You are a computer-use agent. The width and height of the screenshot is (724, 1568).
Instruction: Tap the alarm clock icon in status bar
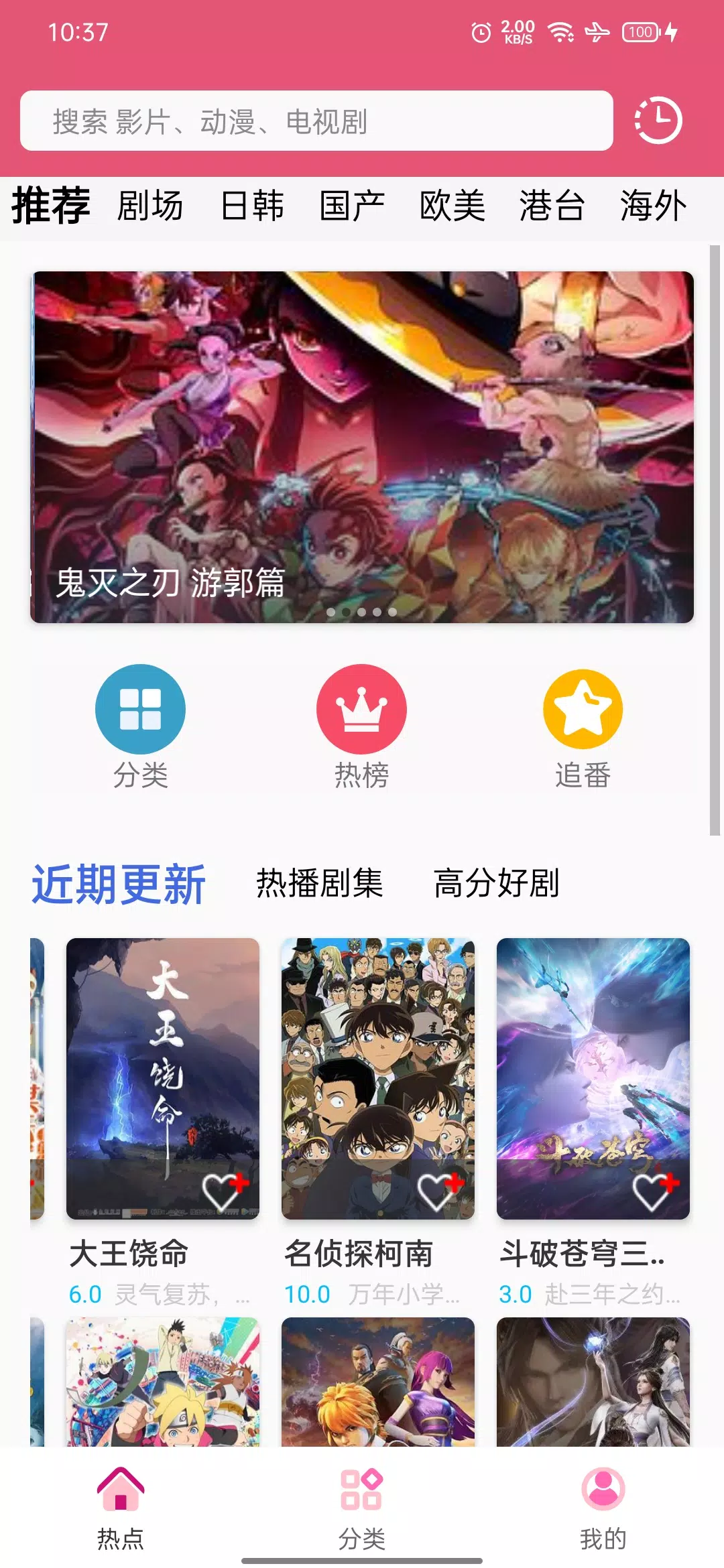click(480, 32)
